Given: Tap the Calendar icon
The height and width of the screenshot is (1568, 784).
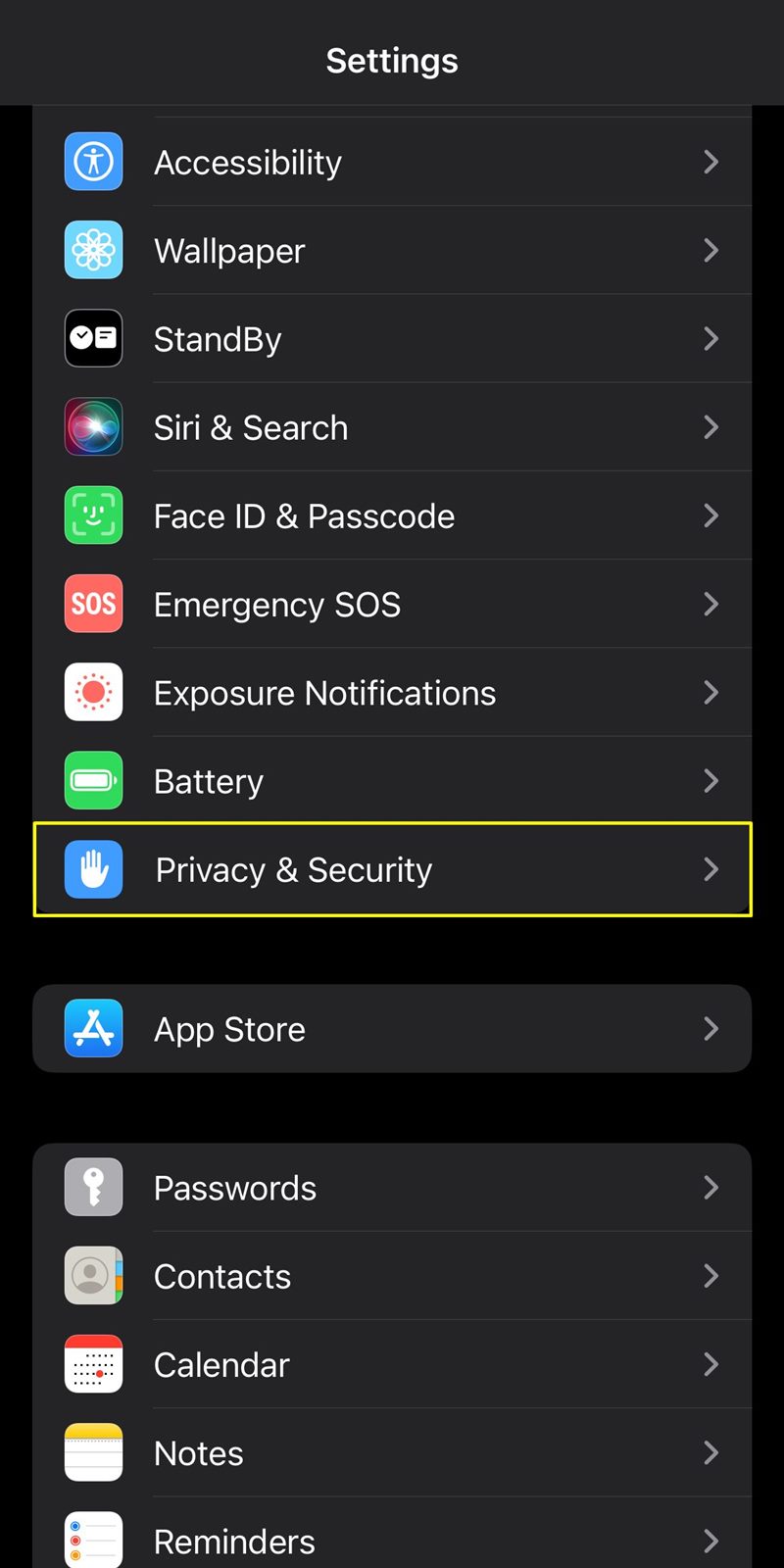Looking at the screenshot, I should point(93,1363).
